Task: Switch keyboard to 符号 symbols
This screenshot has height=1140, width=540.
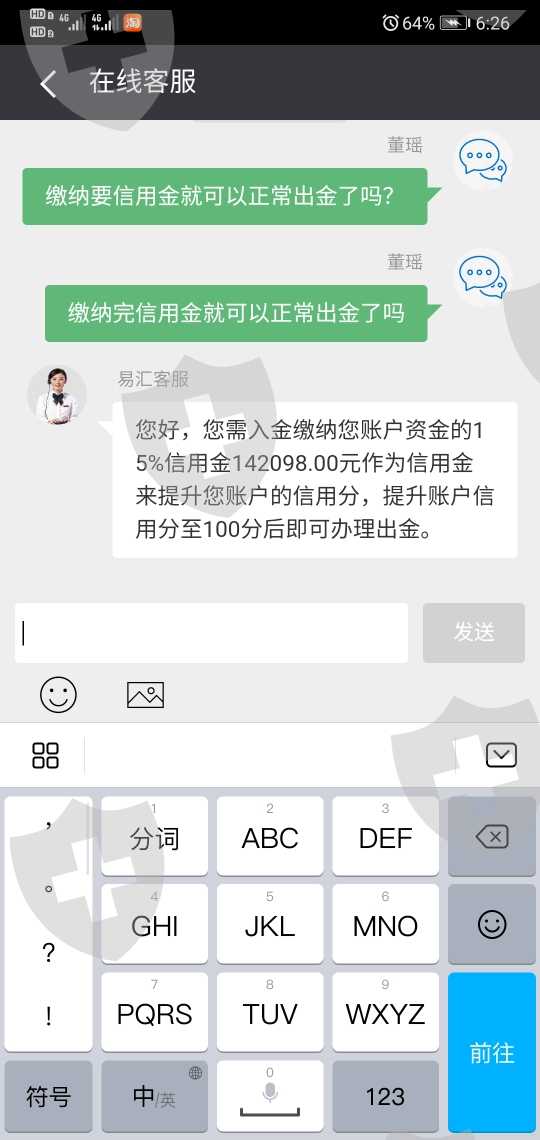Action: [48, 1096]
